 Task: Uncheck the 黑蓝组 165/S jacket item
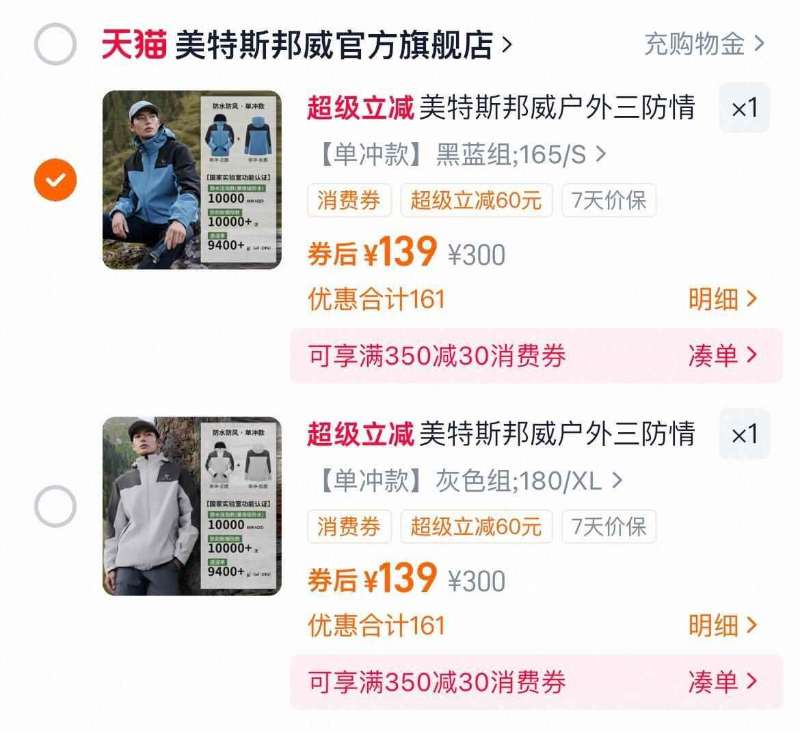click(x=55, y=180)
